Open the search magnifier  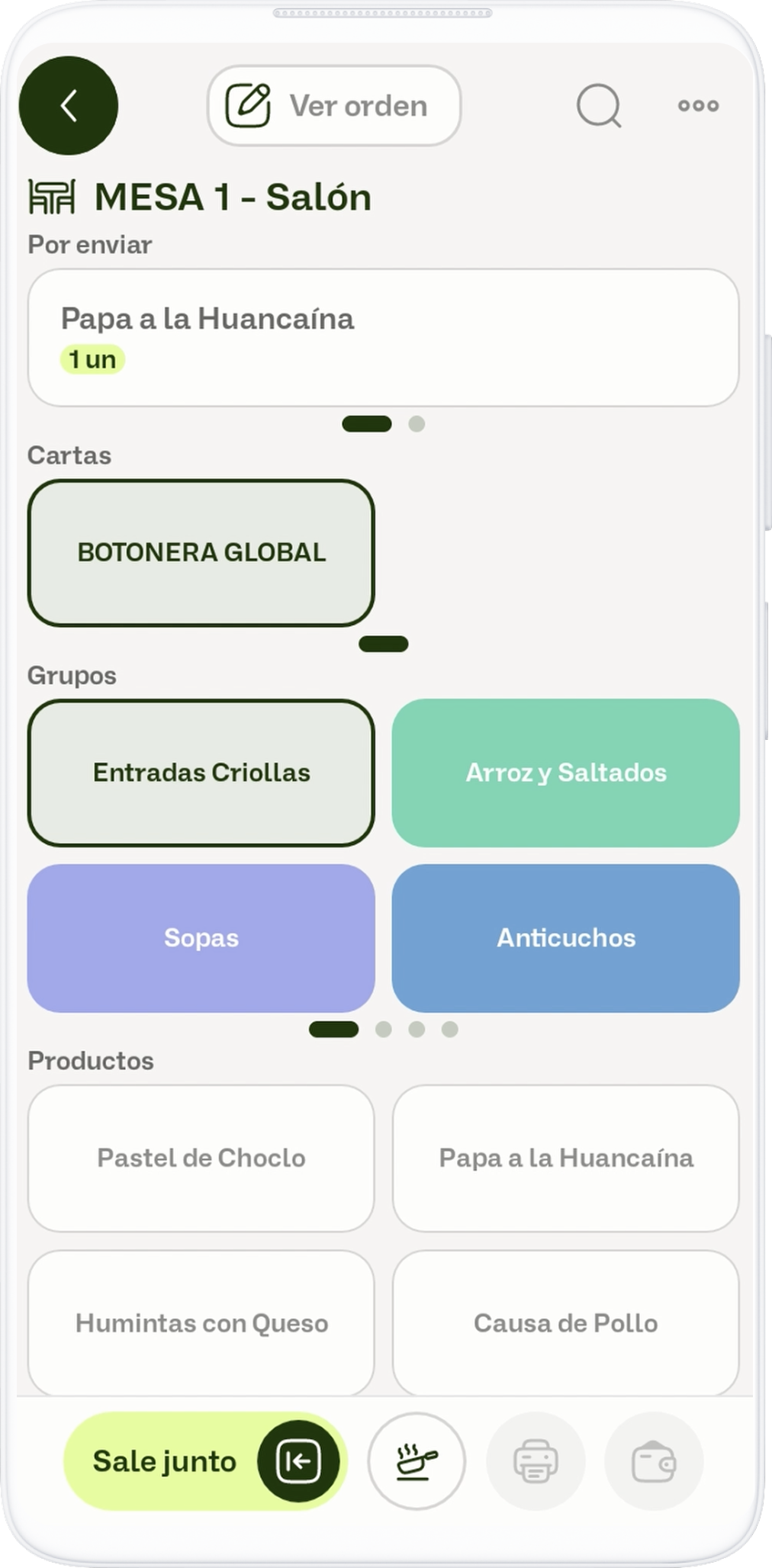[599, 105]
